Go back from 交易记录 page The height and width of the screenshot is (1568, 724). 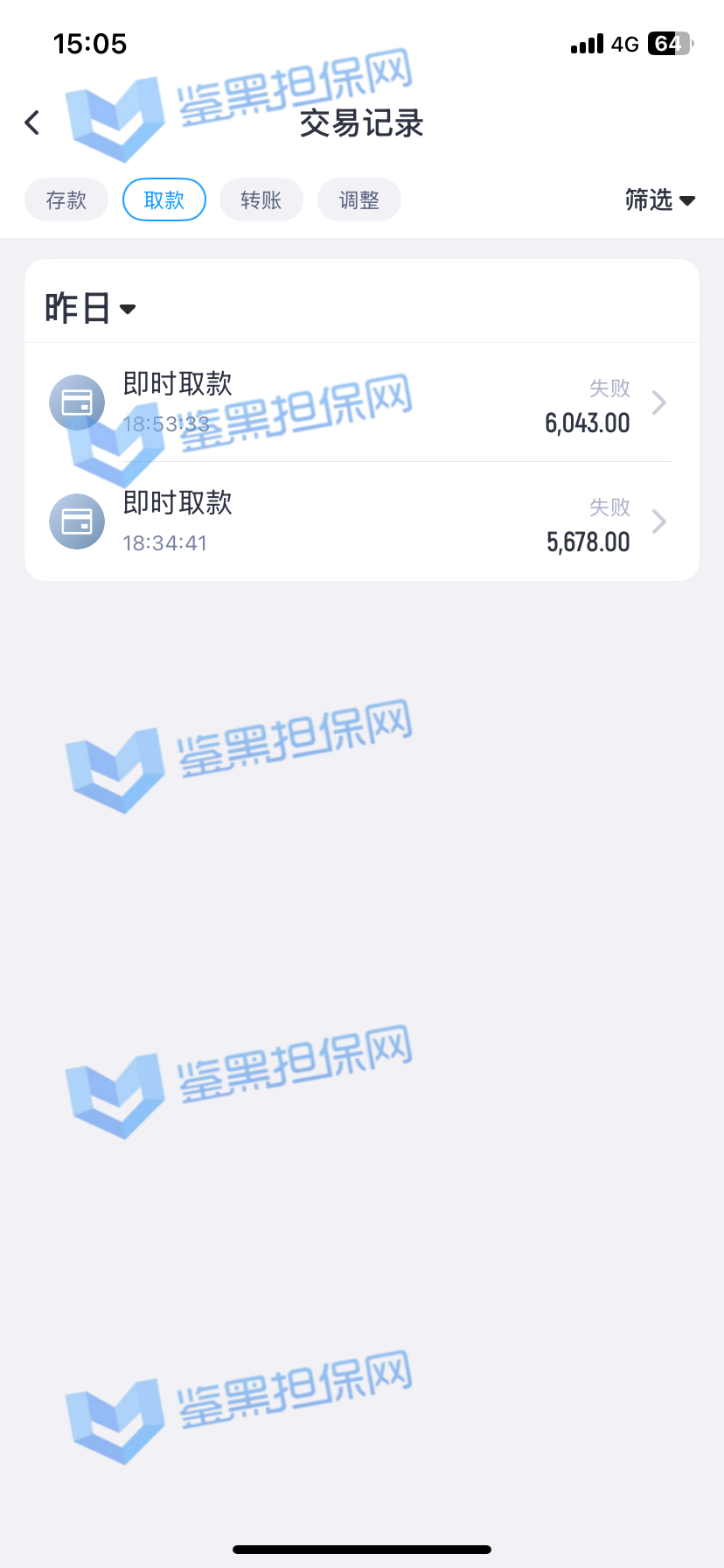click(32, 123)
